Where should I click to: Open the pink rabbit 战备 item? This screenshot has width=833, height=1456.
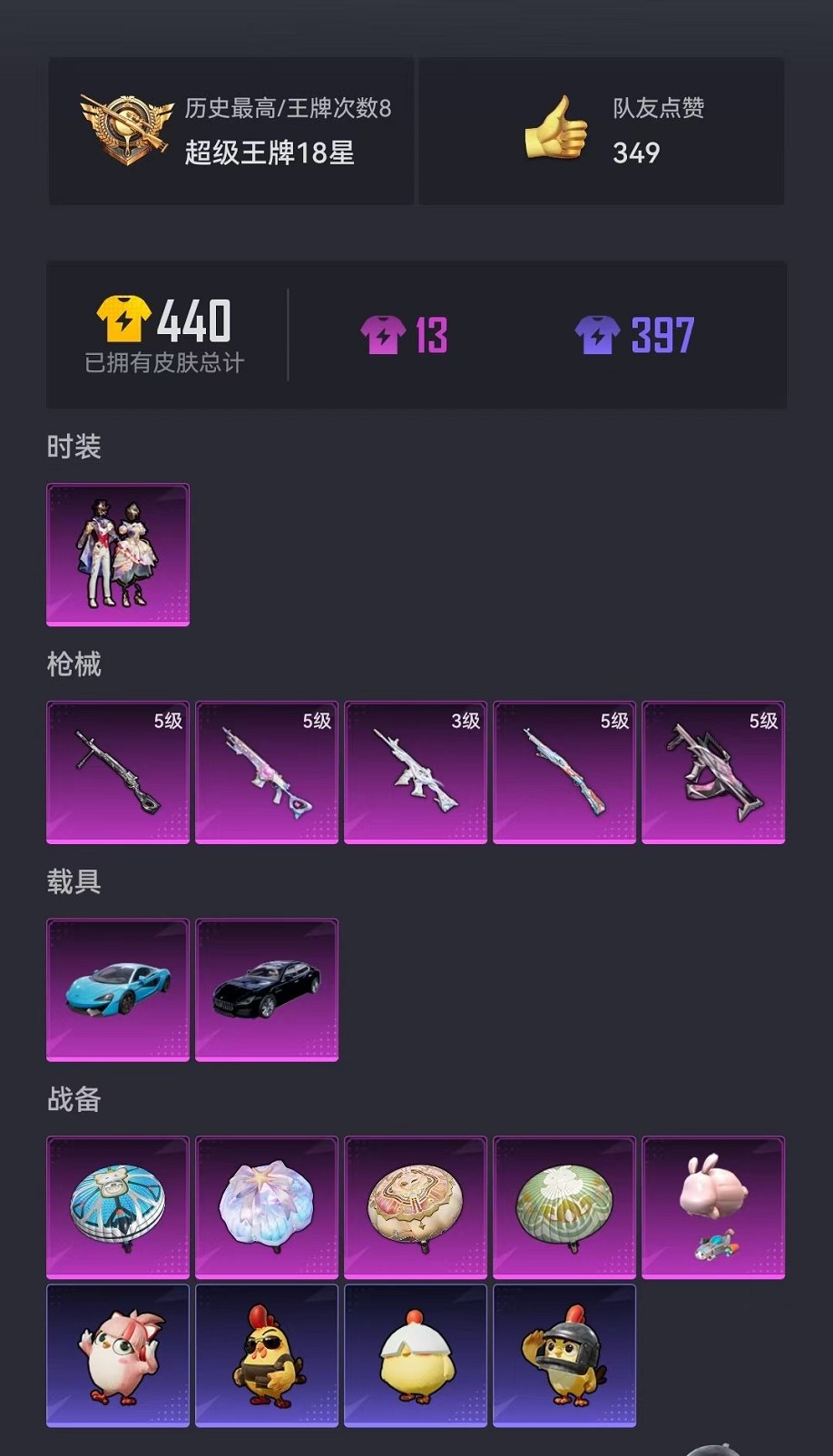(713, 1207)
